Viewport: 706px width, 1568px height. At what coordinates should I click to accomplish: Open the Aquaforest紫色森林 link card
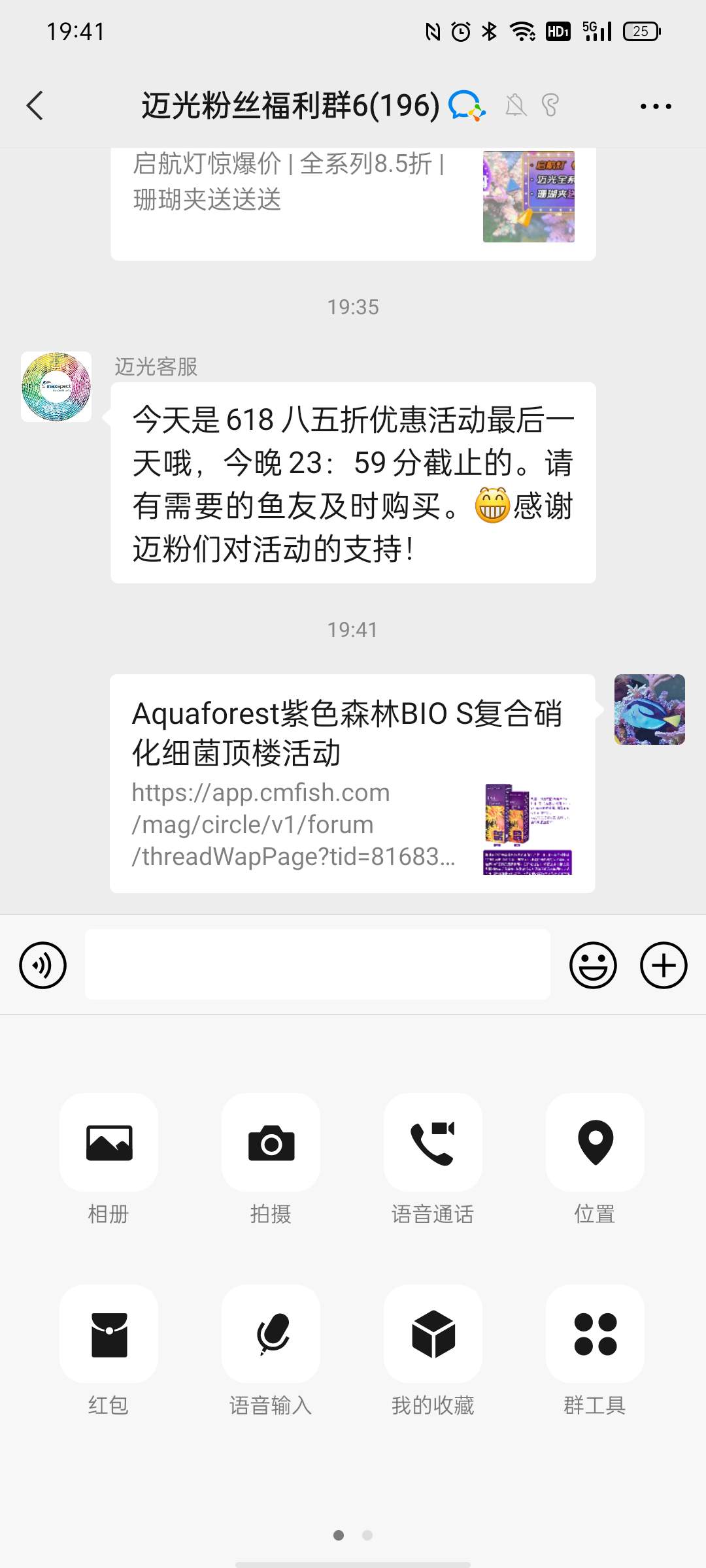(352, 783)
